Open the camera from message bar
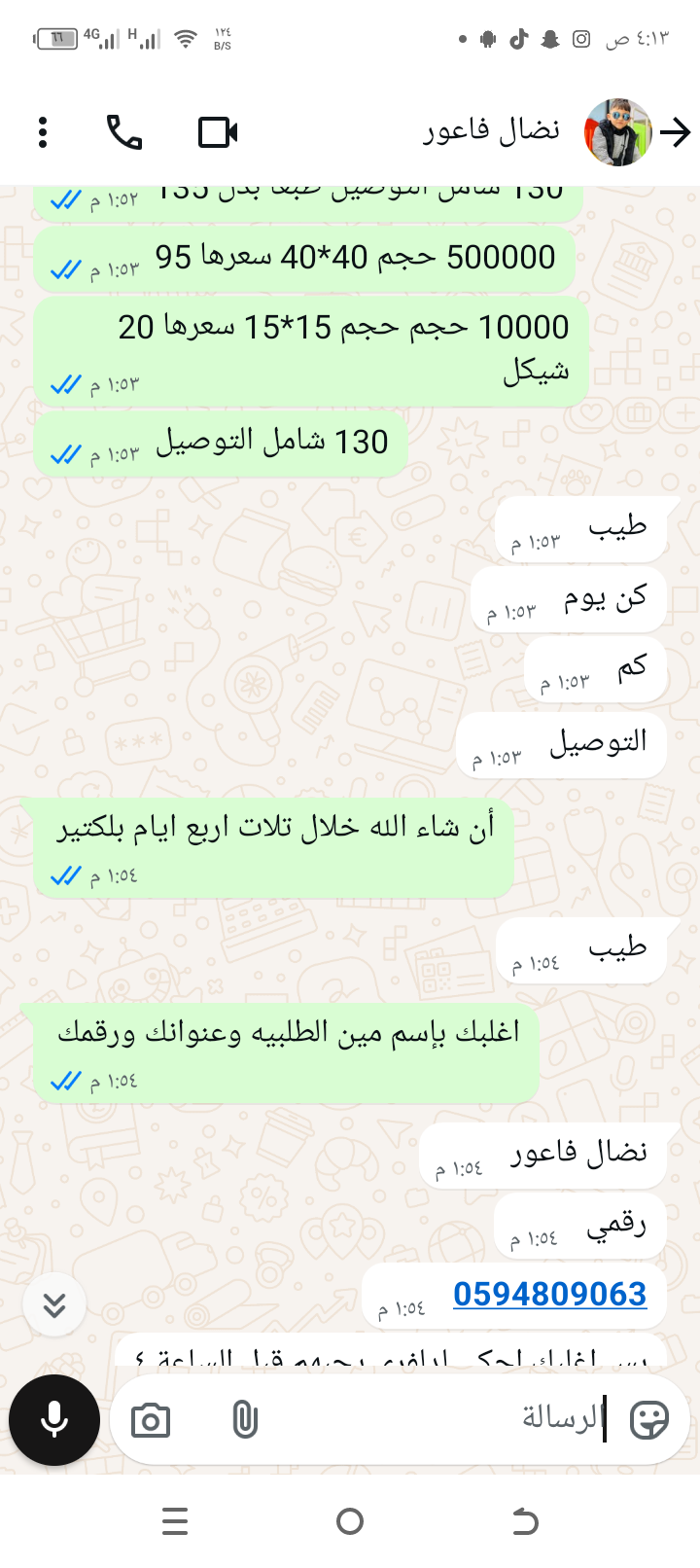The height and width of the screenshot is (1568, 700). point(151,1421)
